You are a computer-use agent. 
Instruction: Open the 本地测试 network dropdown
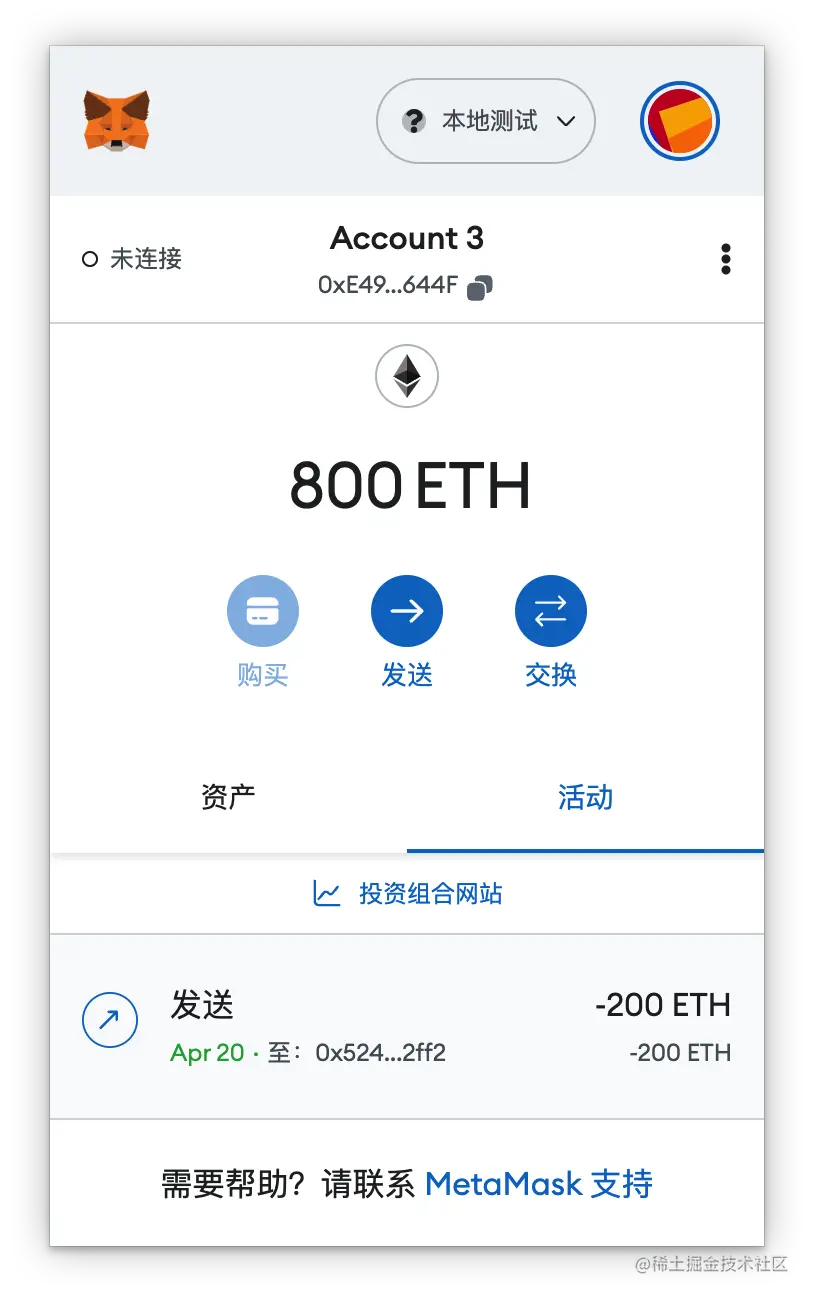click(486, 121)
